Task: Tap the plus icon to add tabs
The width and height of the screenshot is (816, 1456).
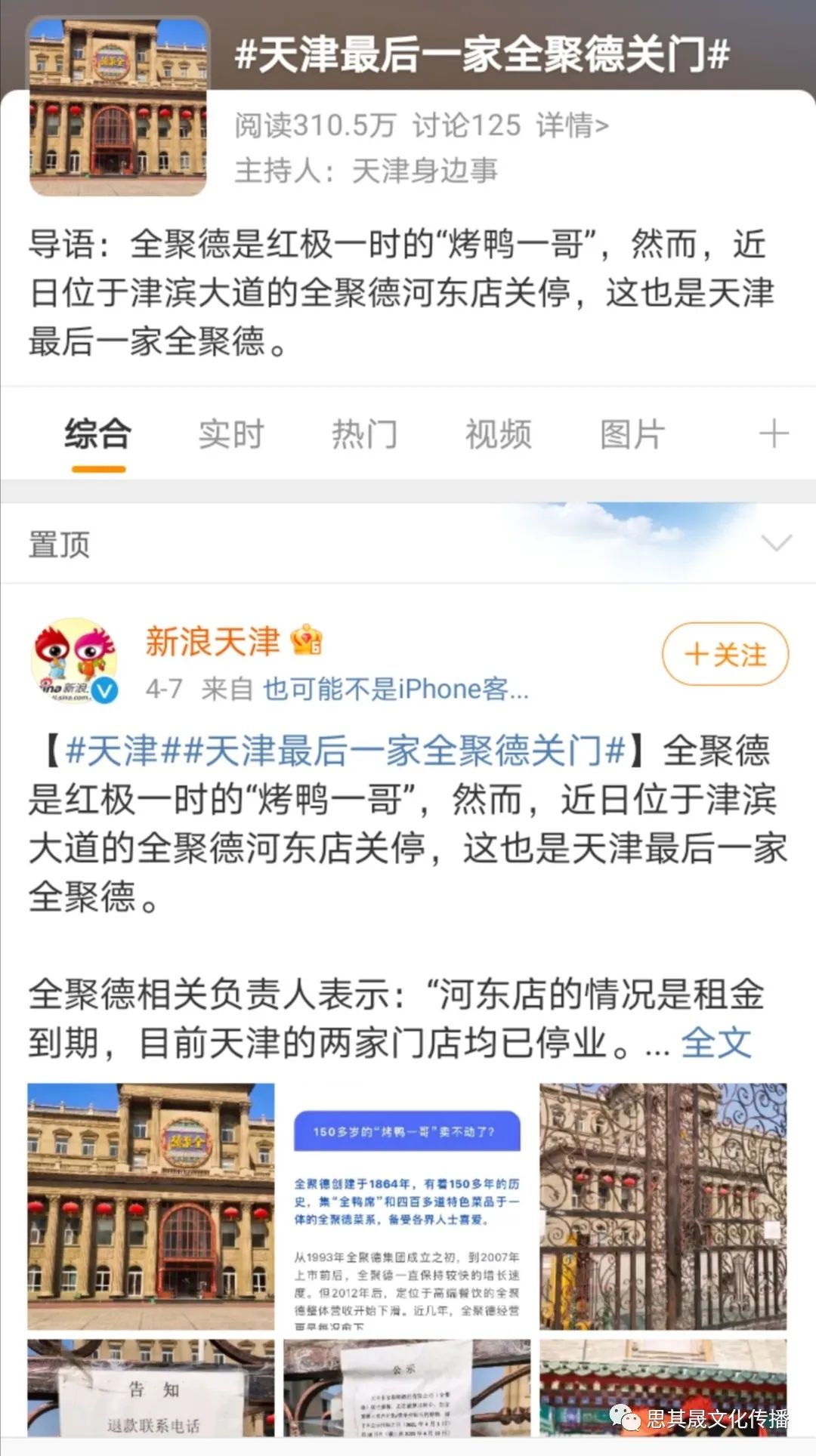Action: (774, 434)
